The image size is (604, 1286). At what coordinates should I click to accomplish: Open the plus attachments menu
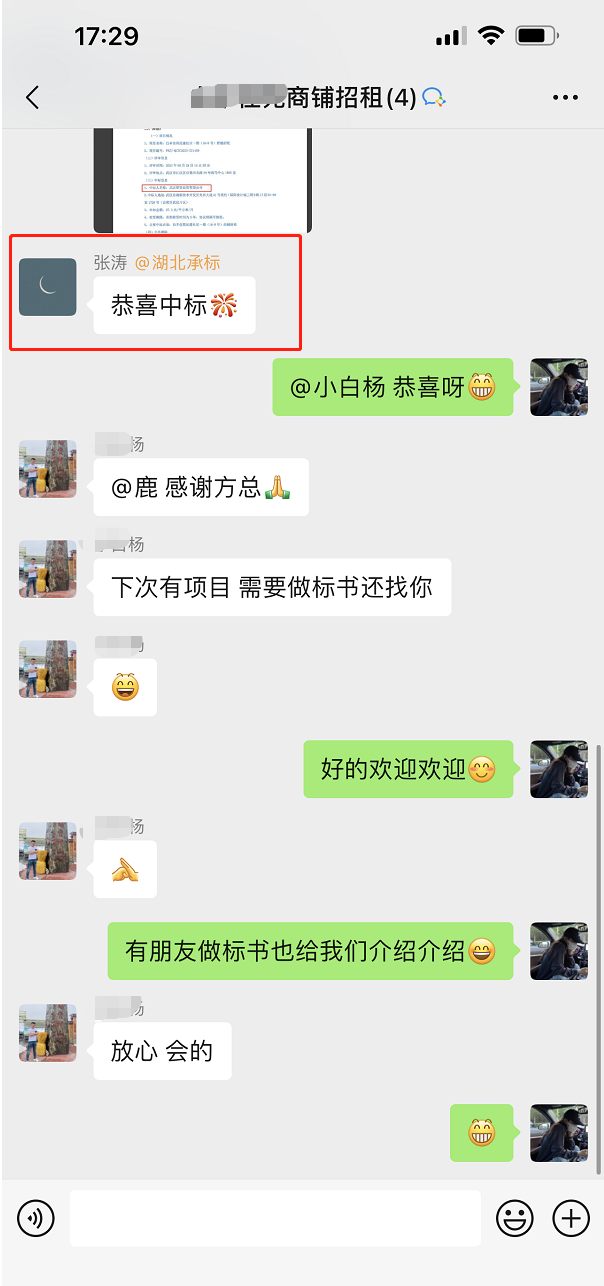[571, 1218]
